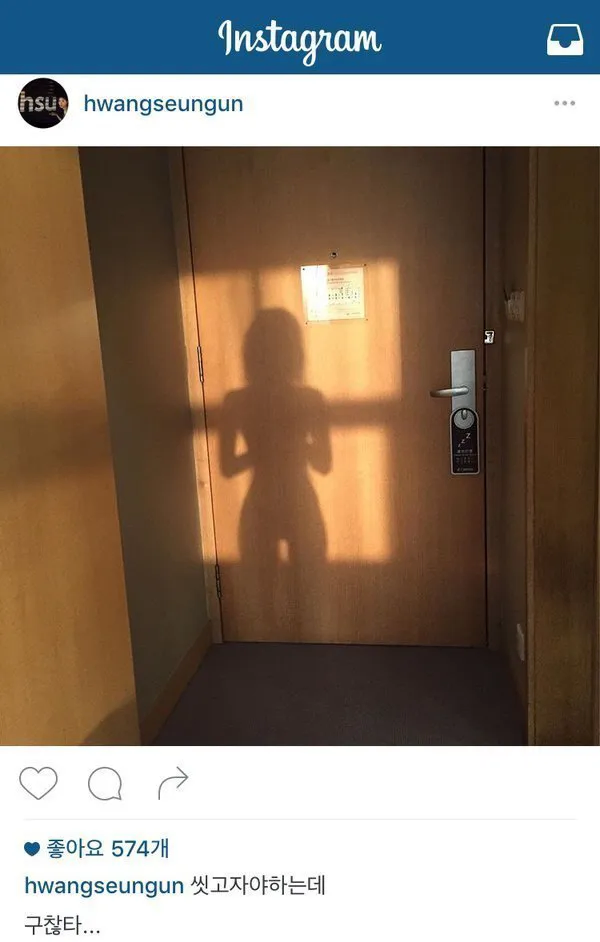Like the post with the heart icon
Image resolution: width=600 pixels, height=942 pixels.
coord(38,784)
